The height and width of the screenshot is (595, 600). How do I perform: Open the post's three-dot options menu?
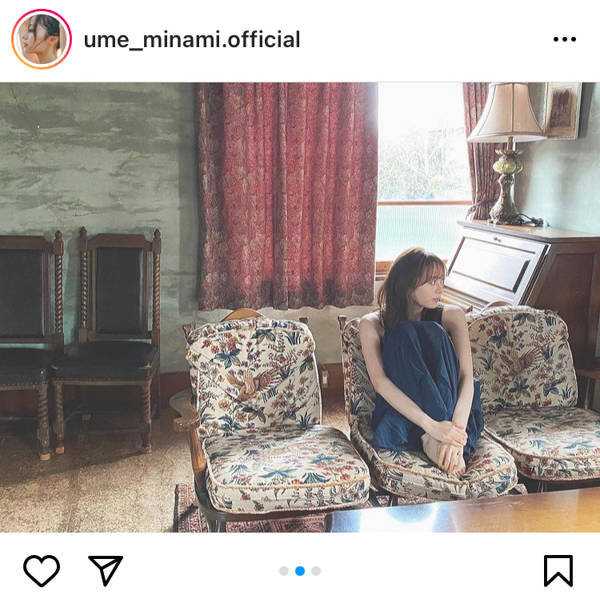point(564,40)
